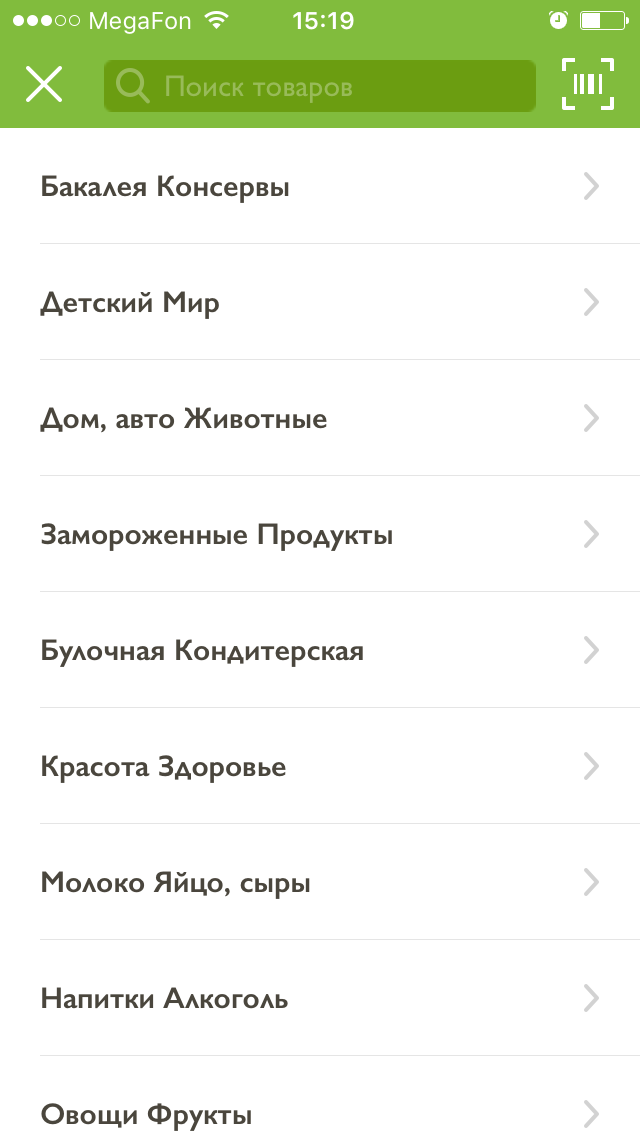
Task: Open the Напитки Алкоголь category
Action: [320, 999]
